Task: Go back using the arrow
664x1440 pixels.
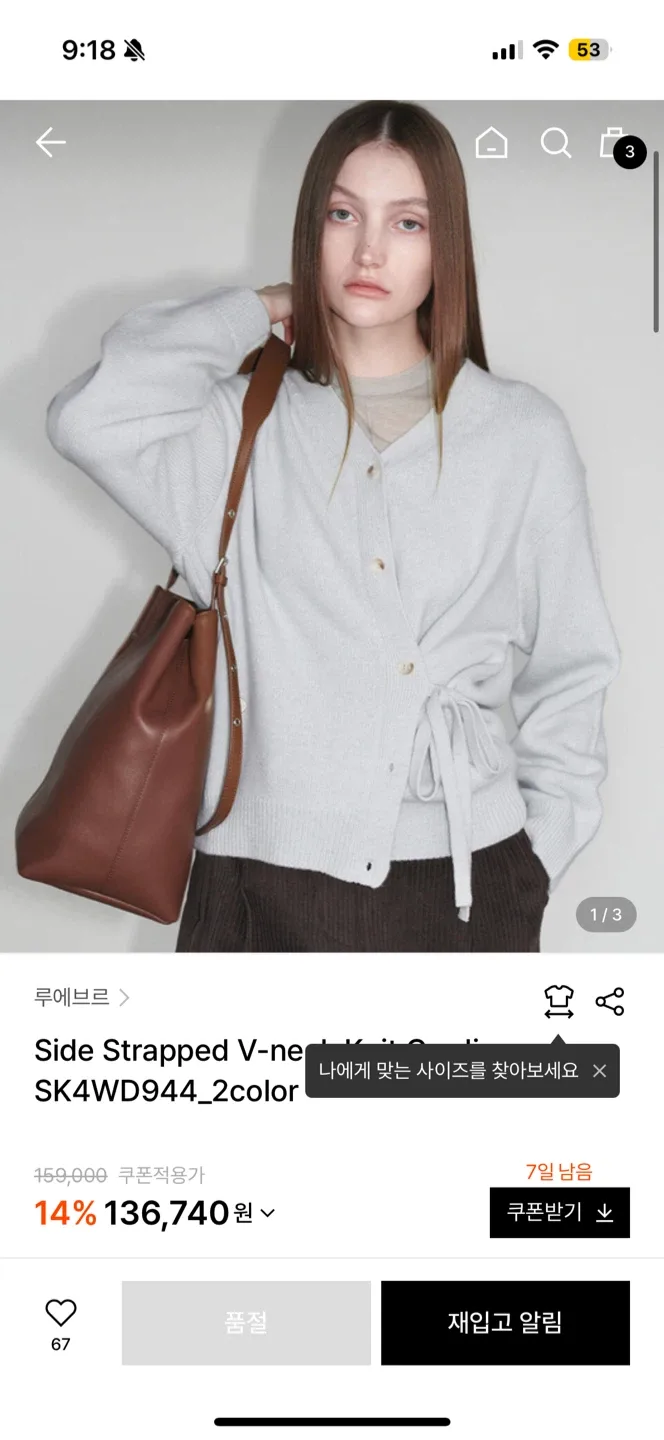Action: point(50,143)
